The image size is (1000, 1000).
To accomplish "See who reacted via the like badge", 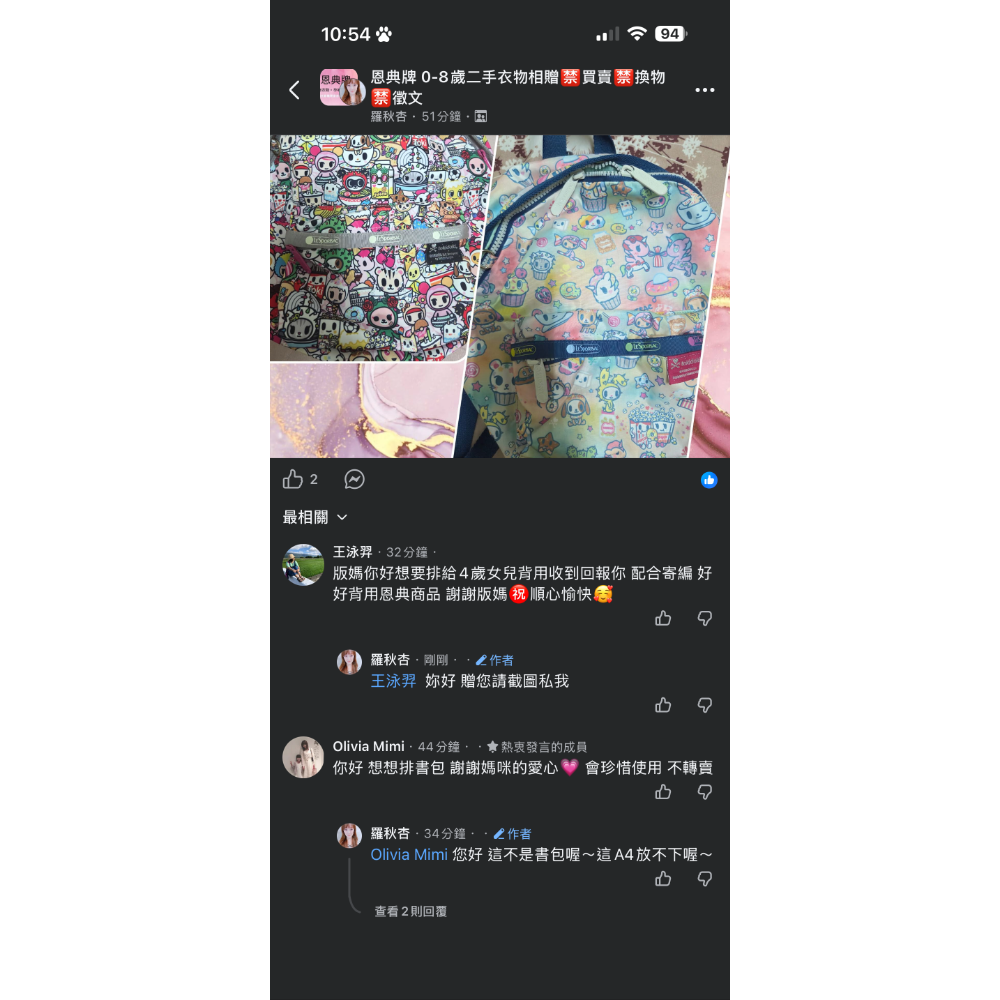I will (709, 480).
